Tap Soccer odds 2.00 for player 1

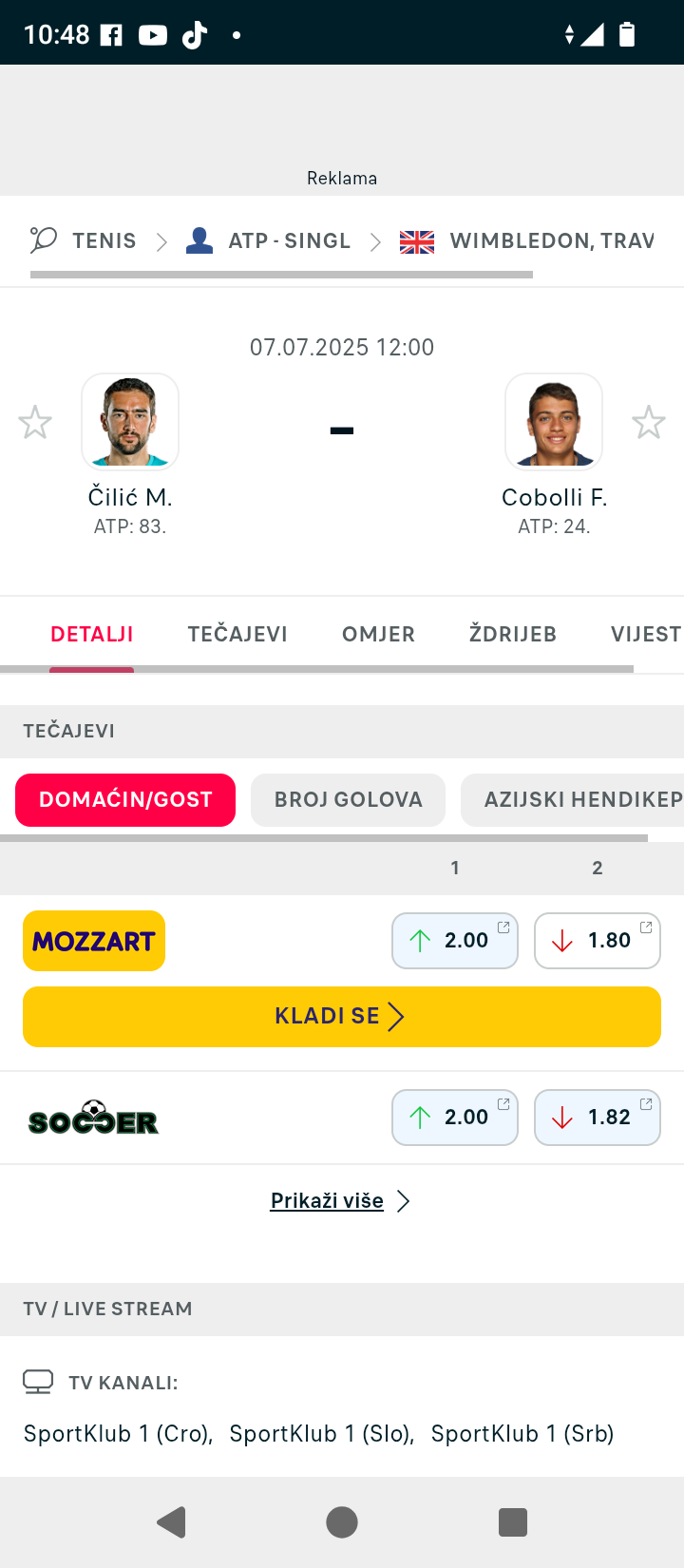pyautogui.click(x=455, y=1118)
